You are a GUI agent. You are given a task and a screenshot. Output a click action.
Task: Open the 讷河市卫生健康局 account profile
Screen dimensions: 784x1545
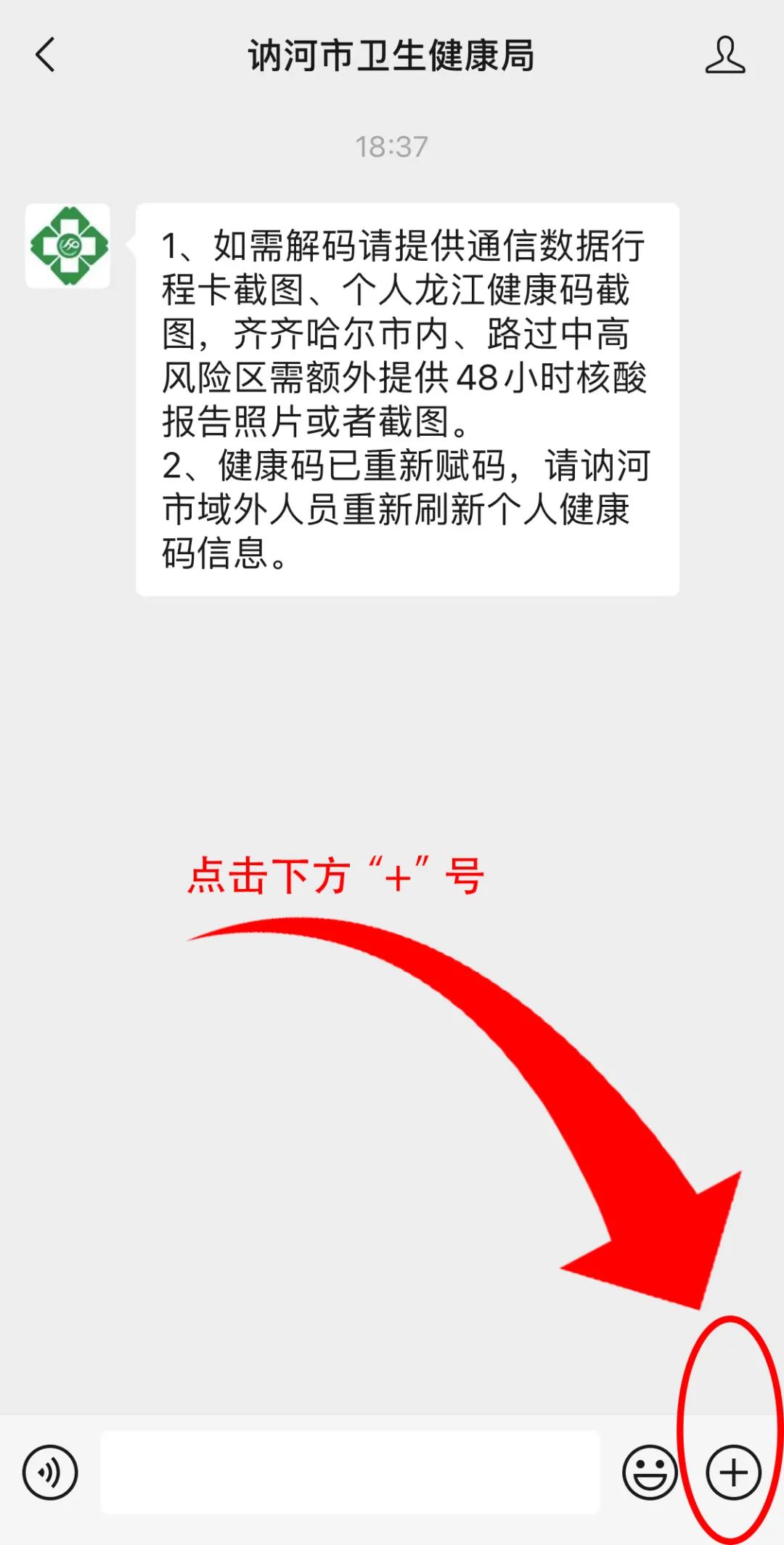724,55
